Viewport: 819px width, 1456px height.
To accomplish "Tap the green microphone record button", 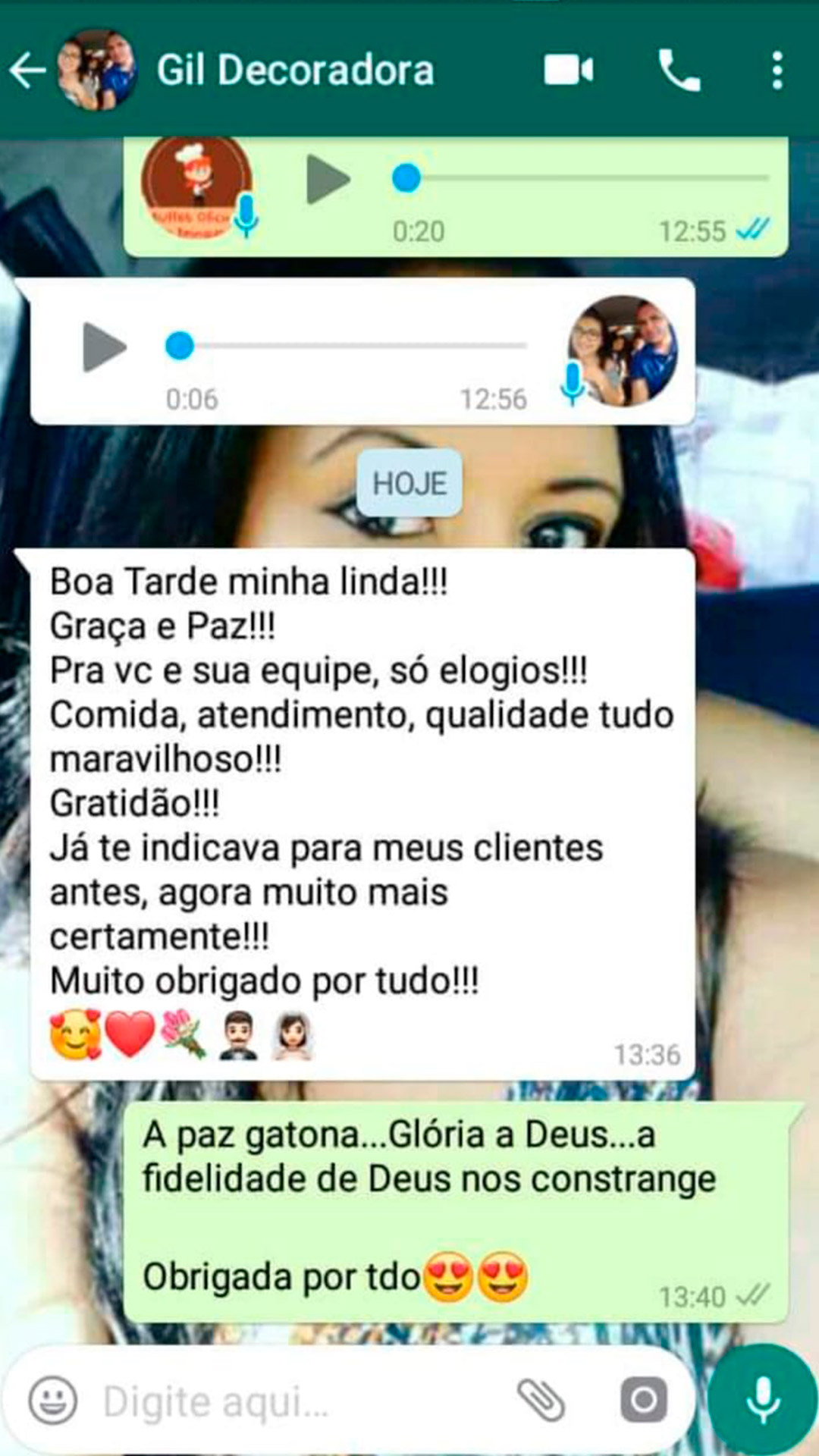I will (763, 1400).
